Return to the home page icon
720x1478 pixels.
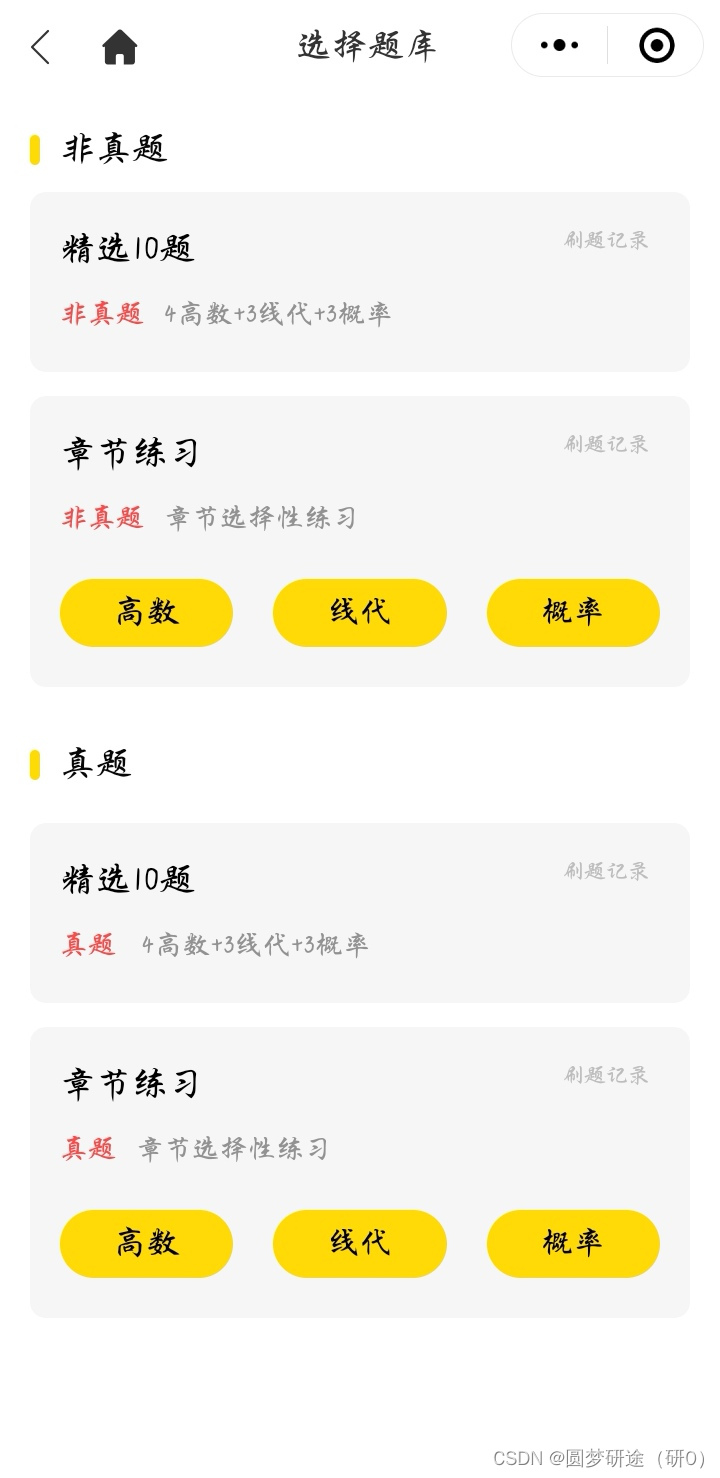pos(120,47)
